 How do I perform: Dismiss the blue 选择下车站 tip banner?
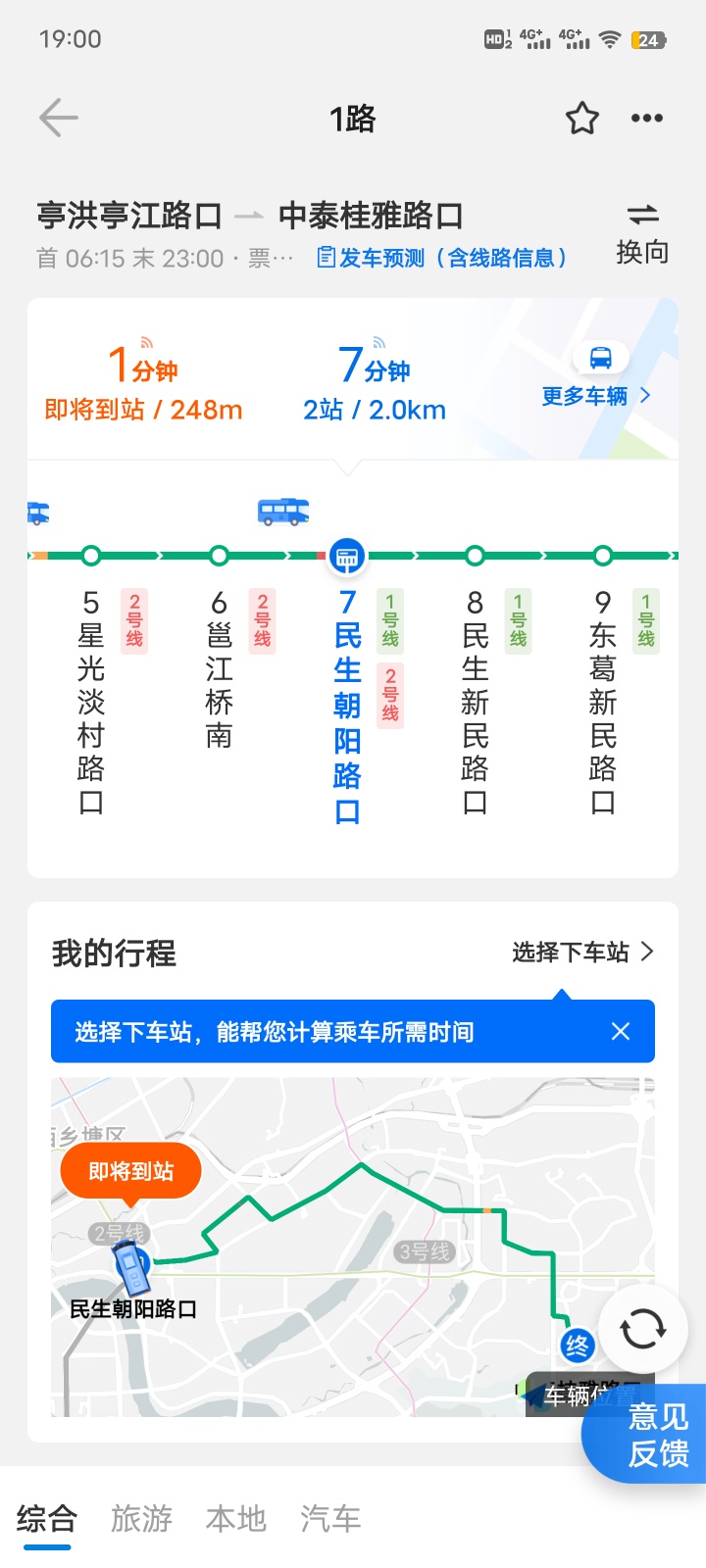[621, 1031]
